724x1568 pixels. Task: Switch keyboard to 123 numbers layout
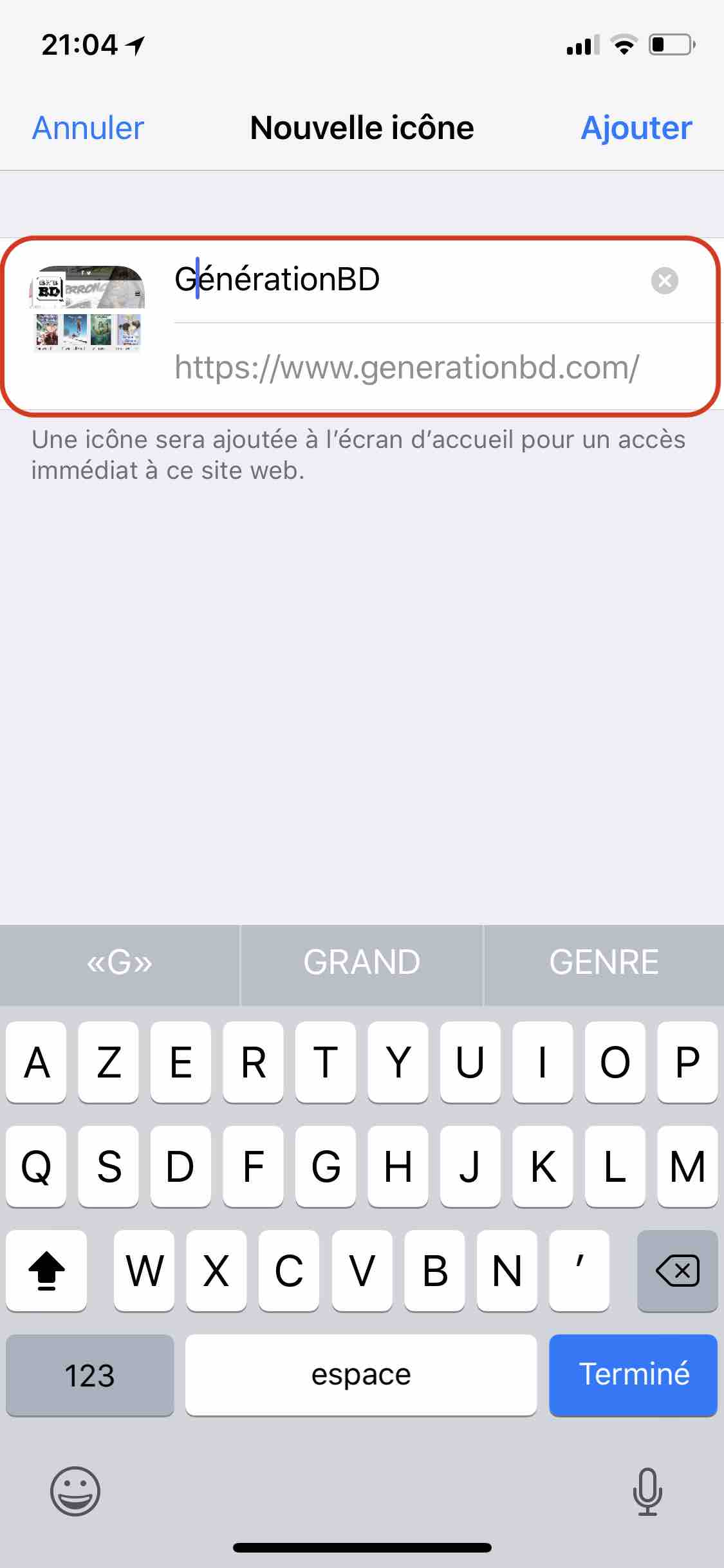click(x=89, y=1374)
